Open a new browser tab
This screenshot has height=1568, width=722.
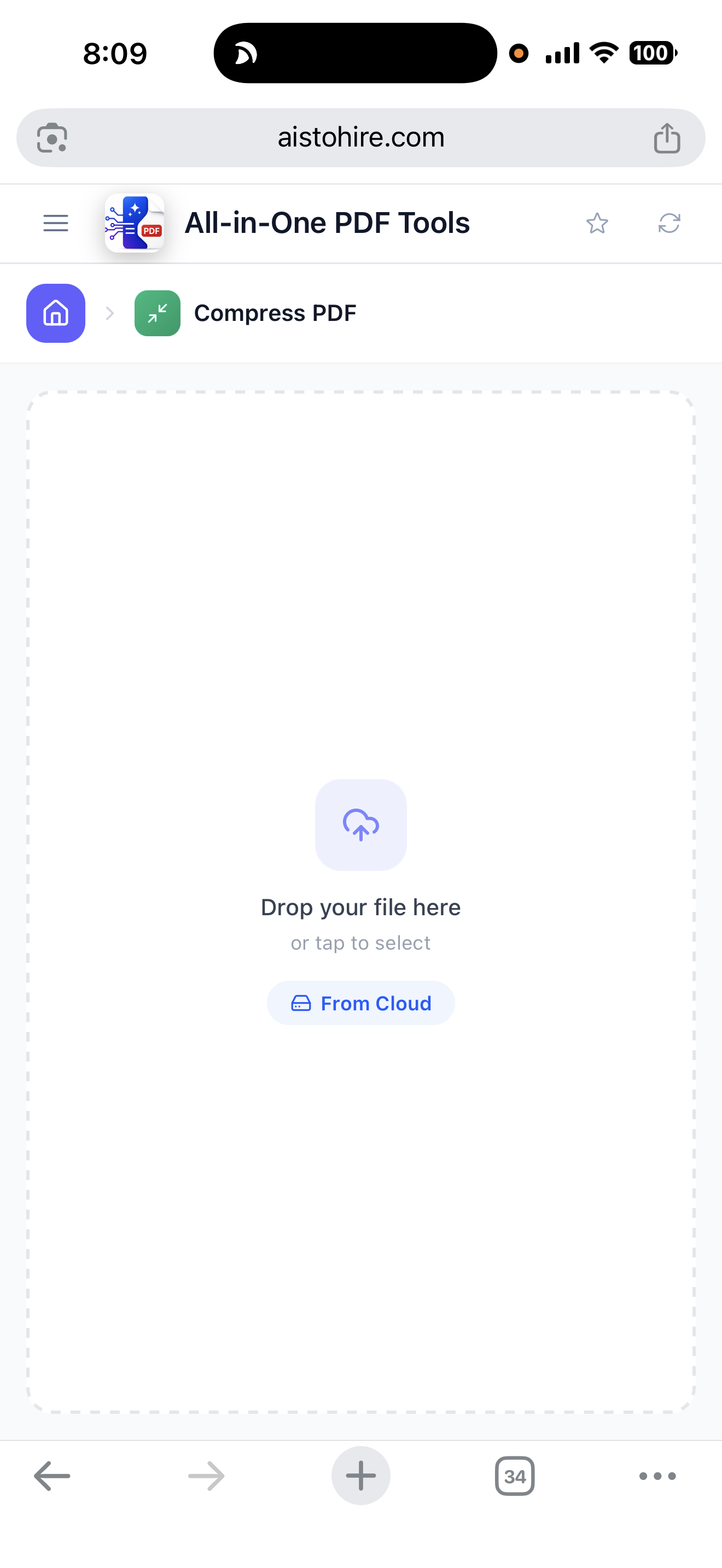(x=360, y=1476)
